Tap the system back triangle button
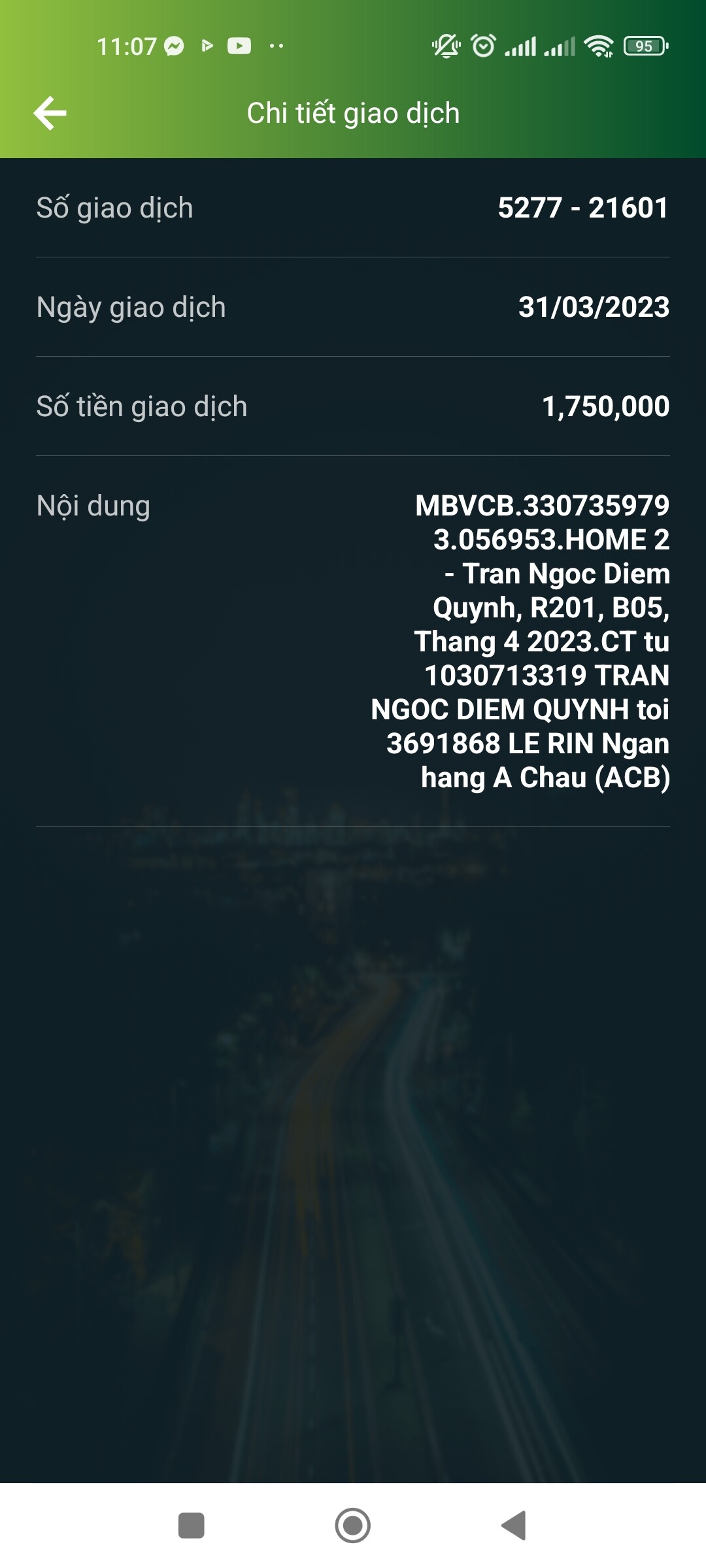The height and width of the screenshot is (1568, 706). (x=514, y=1526)
